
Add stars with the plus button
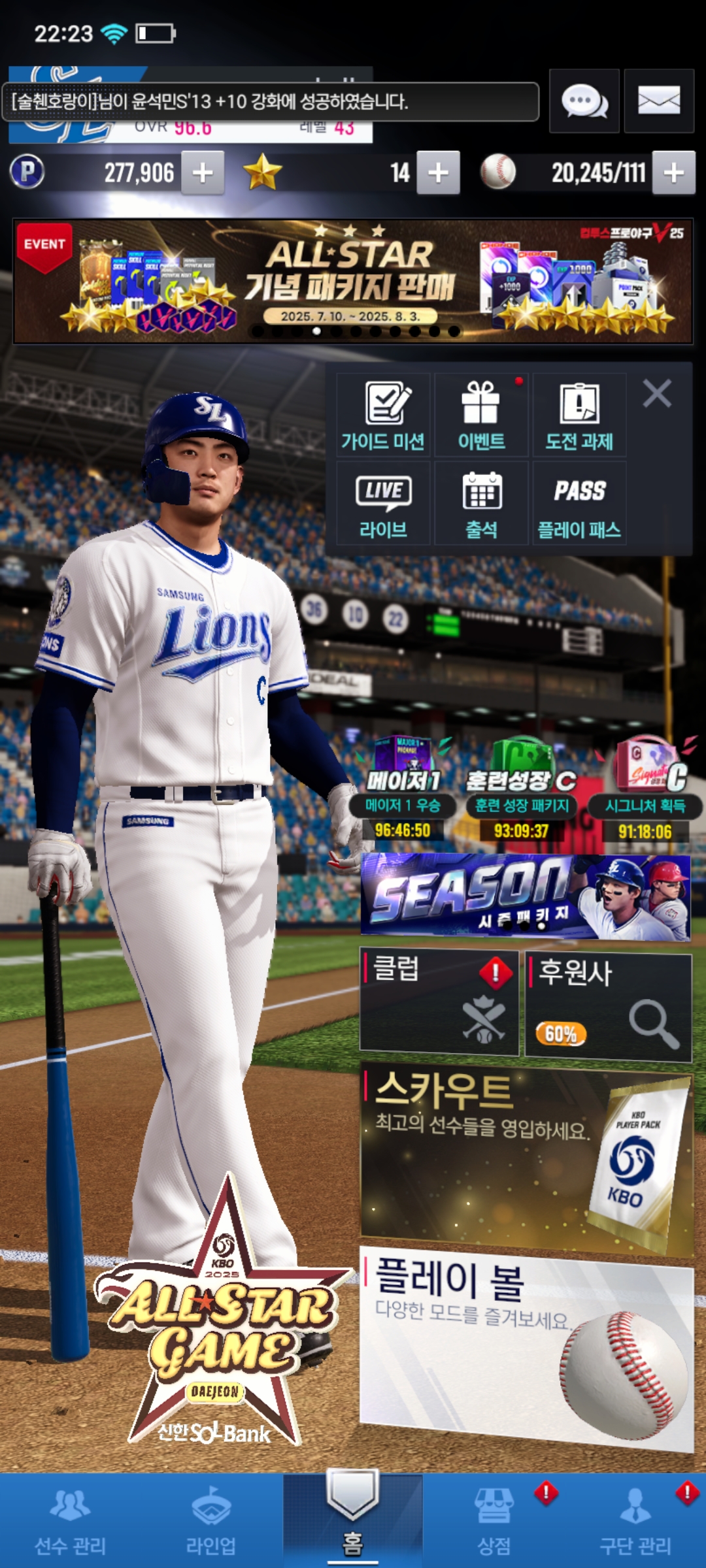pos(438,173)
